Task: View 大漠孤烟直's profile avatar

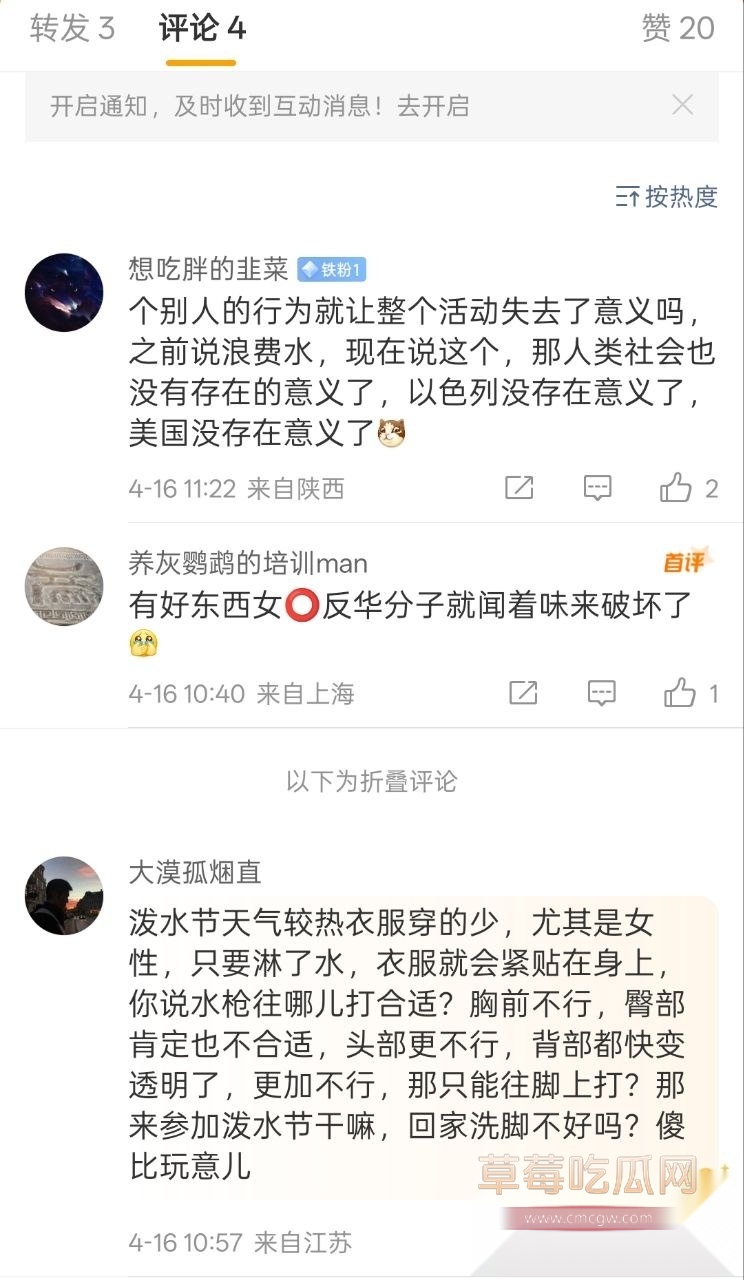Action: point(64,895)
